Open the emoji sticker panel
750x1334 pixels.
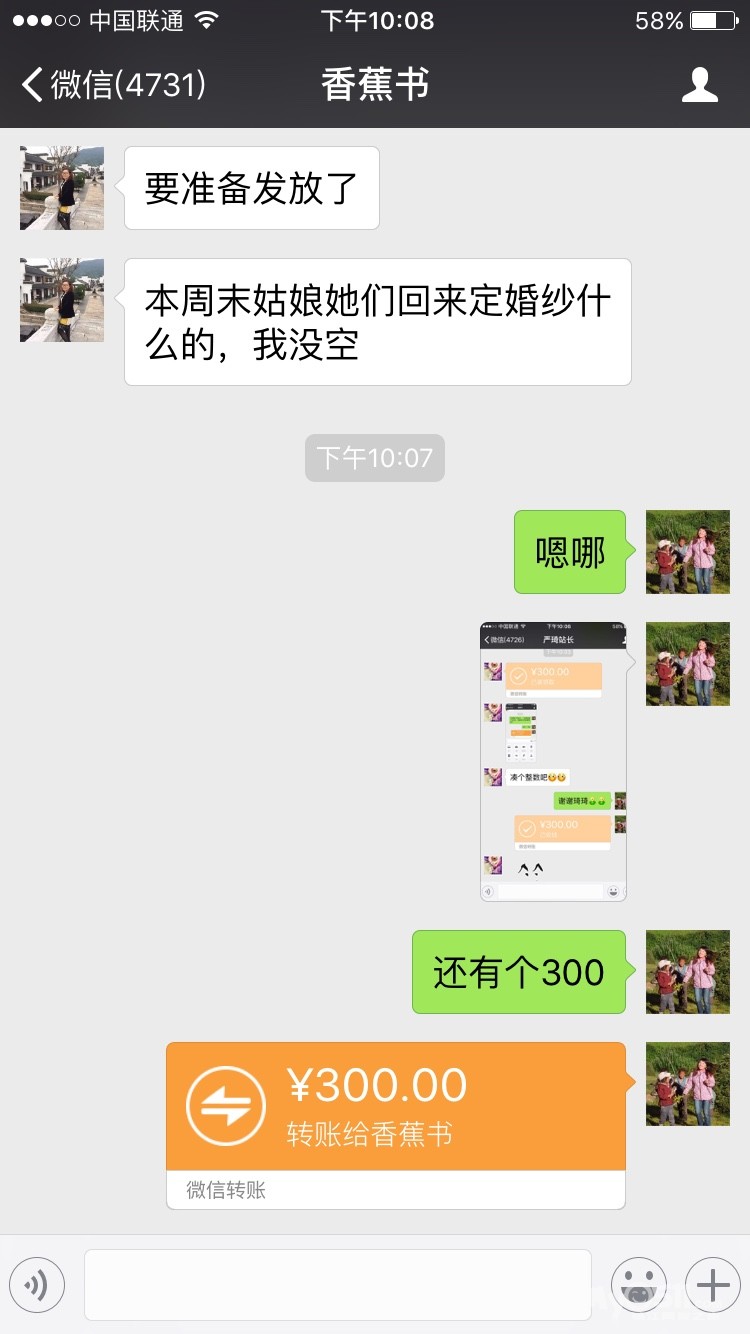point(639,1285)
